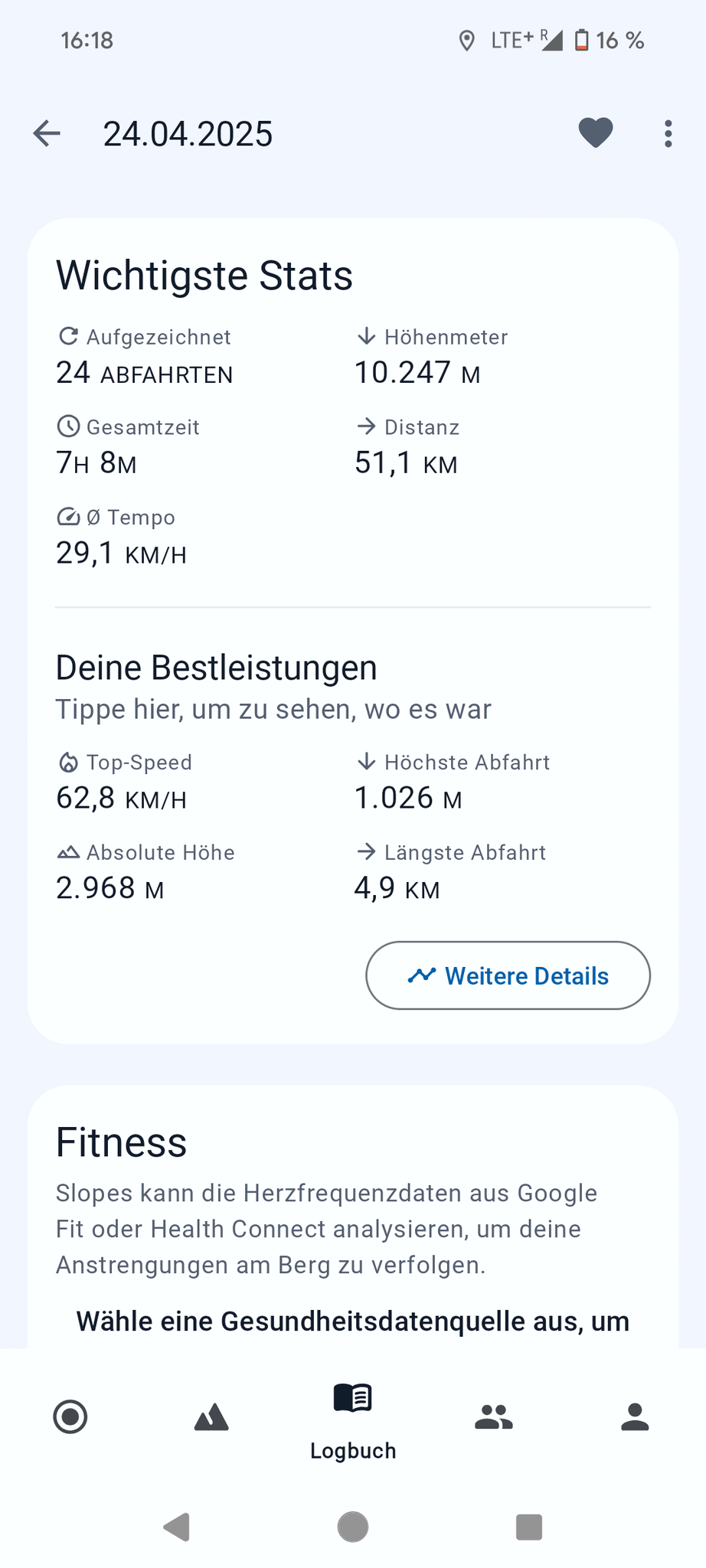Show where Top-Speed 62,8 km/h was reached
The height and width of the screenshot is (1568, 706).
click(x=123, y=782)
